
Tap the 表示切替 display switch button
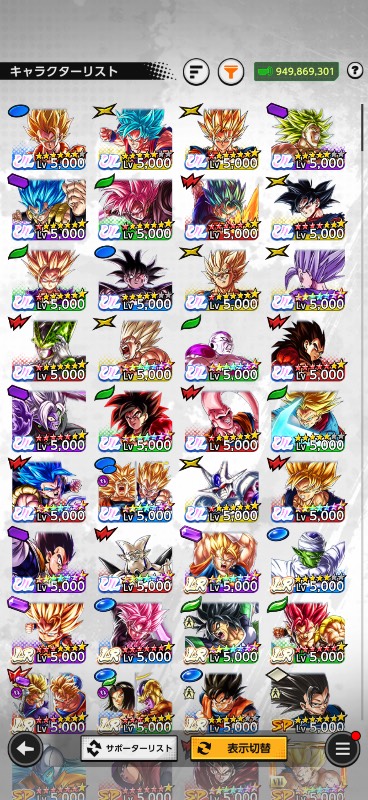tap(238, 748)
